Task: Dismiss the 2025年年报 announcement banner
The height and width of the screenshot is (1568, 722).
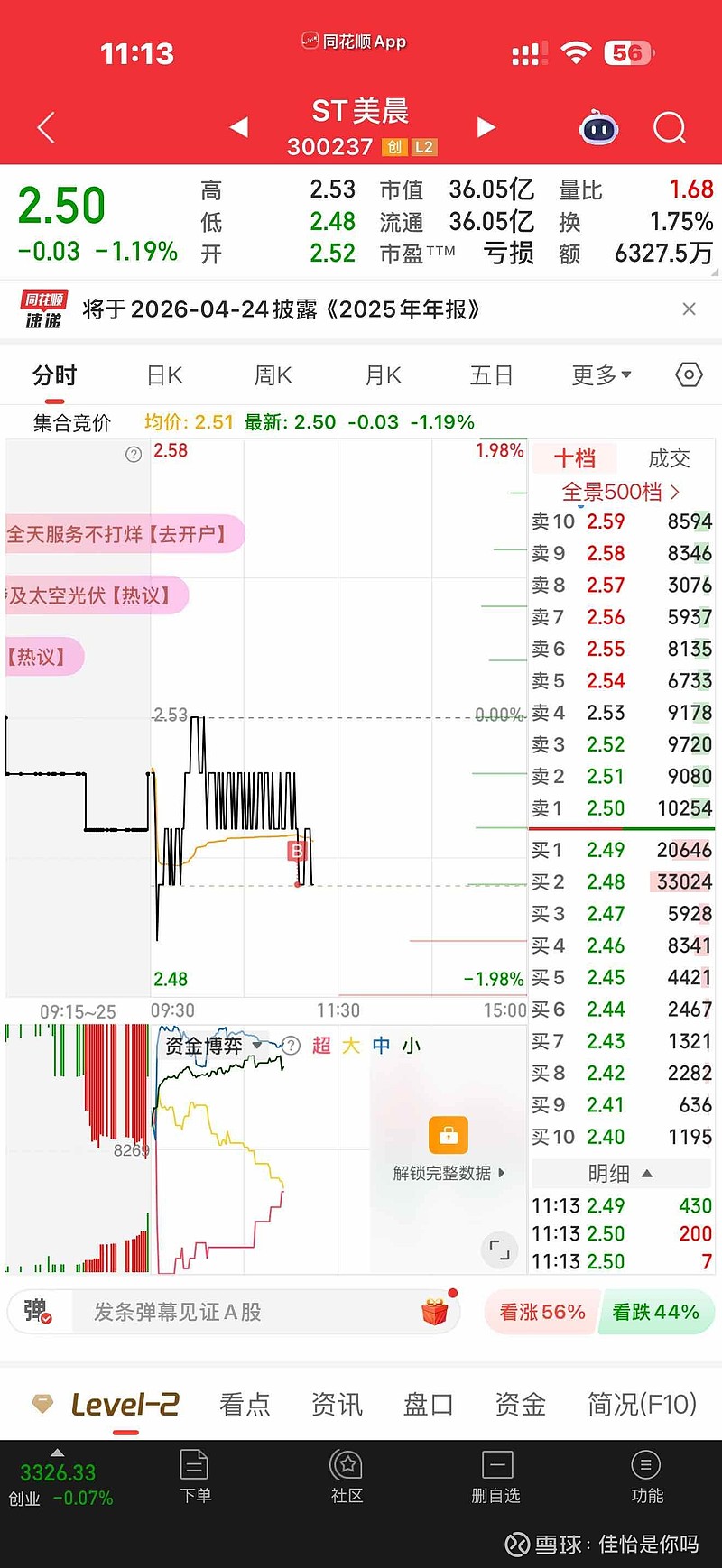Action: click(x=690, y=309)
